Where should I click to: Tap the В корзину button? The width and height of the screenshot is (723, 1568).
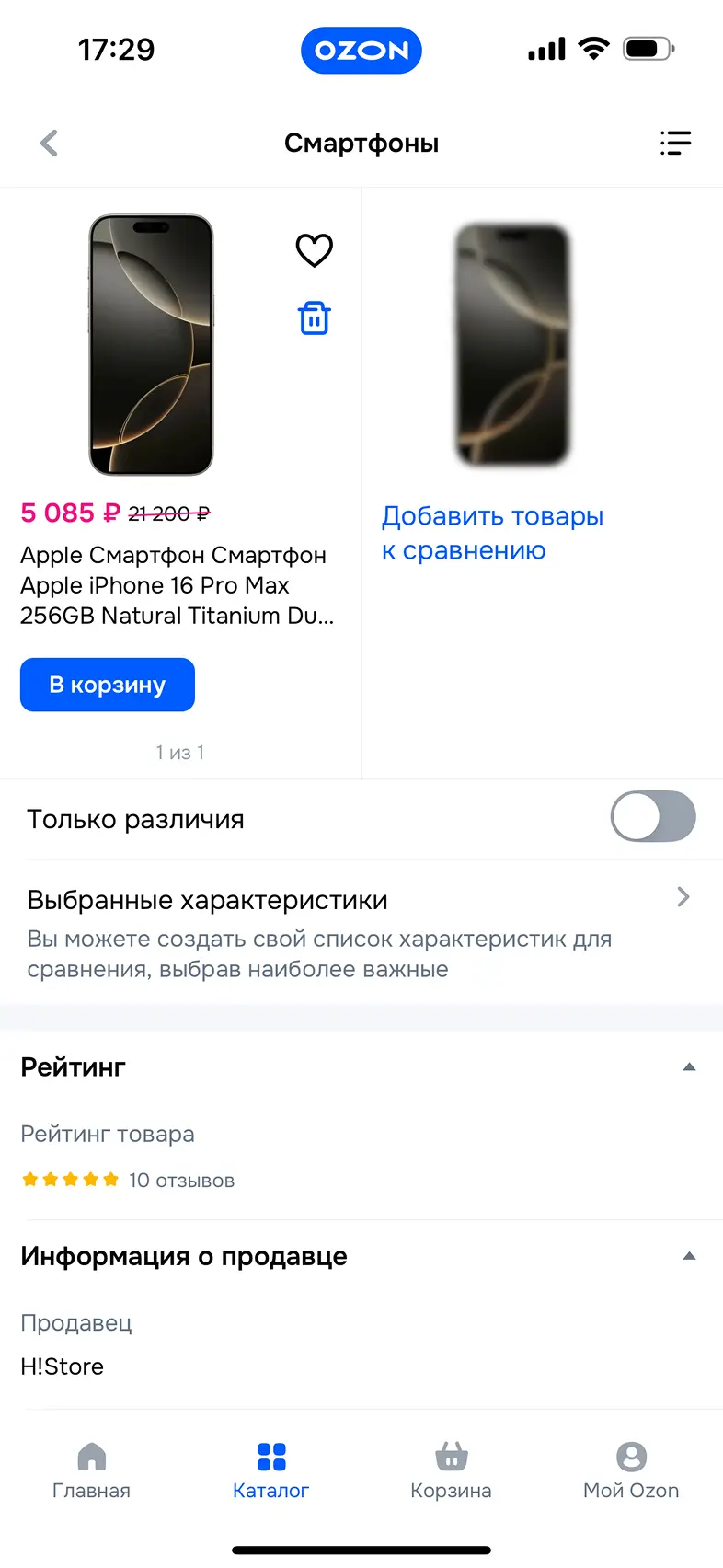(108, 685)
